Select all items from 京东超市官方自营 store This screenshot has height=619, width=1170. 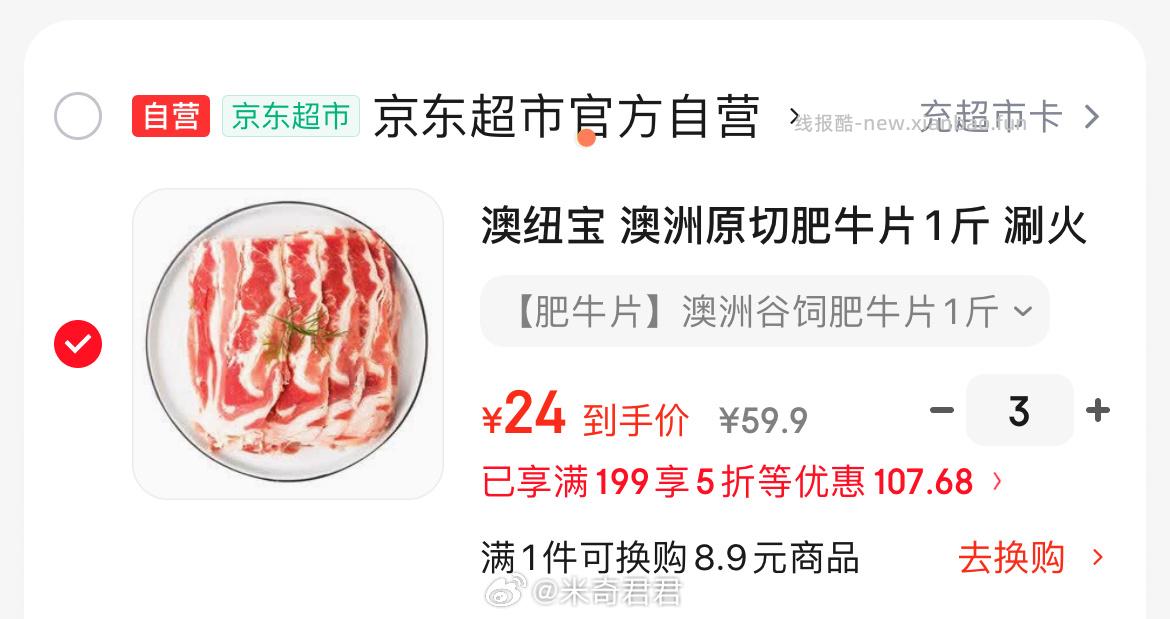click(78, 116)
